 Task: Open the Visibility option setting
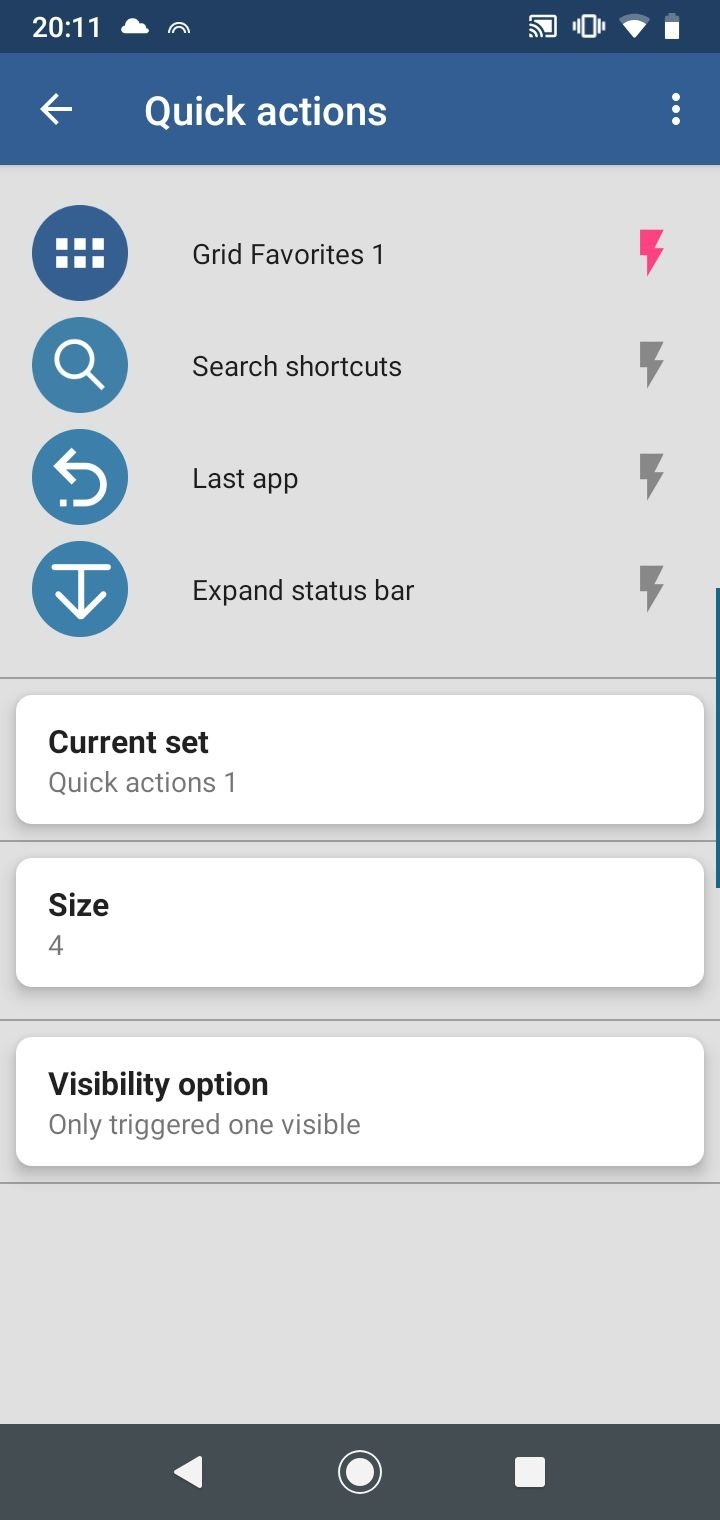[360, 1102]
